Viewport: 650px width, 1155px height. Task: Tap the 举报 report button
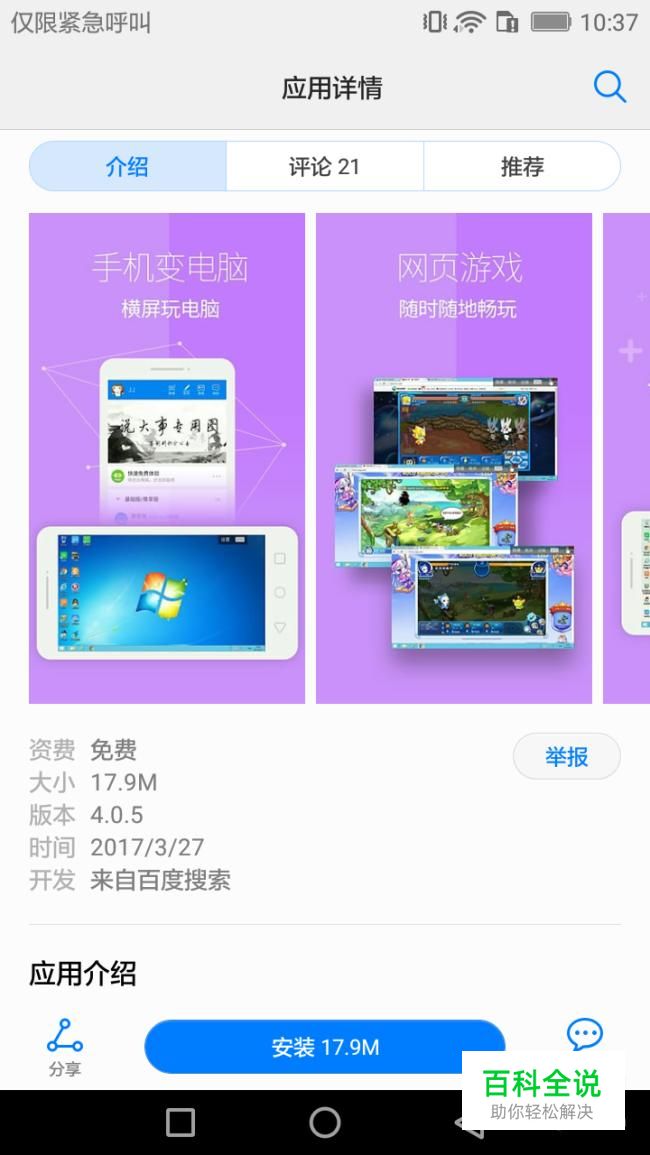[566, 757]
